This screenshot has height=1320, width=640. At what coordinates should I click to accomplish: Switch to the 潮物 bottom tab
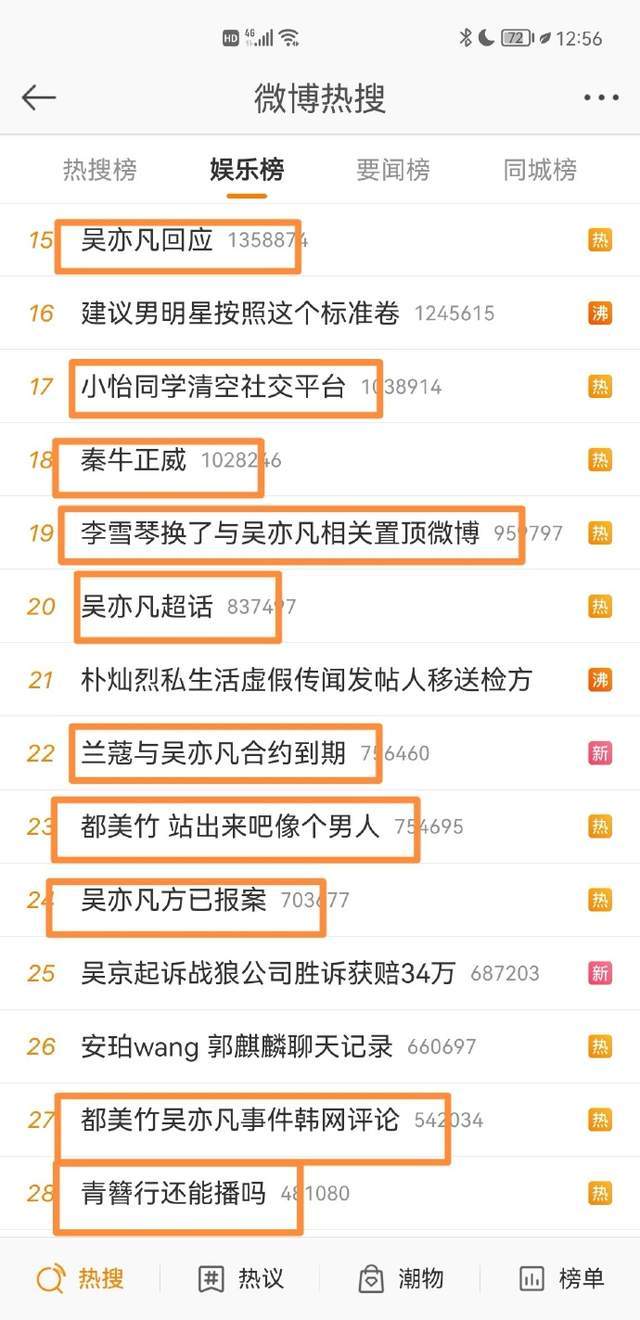[401, 1278]
